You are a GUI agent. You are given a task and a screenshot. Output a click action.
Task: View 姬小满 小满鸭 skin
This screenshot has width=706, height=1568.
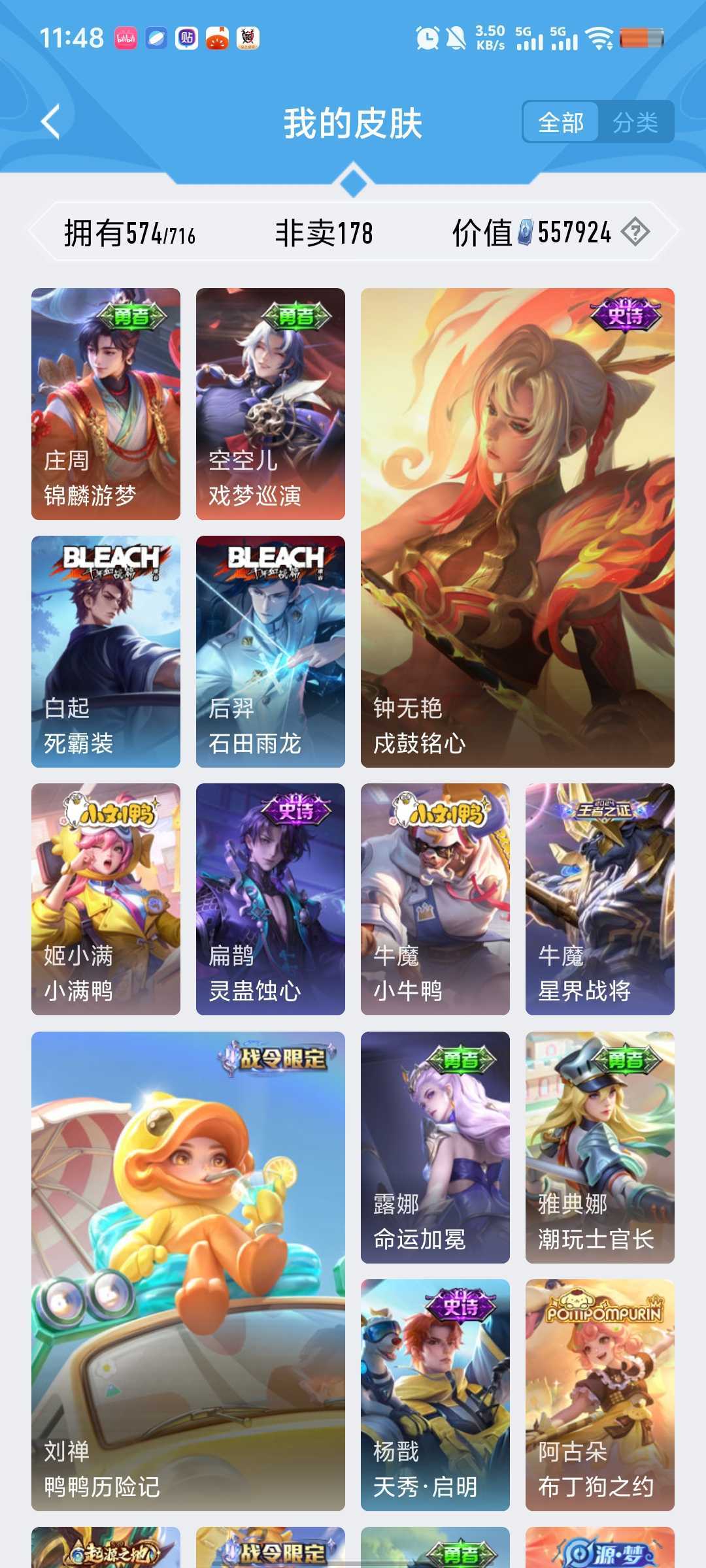(106, 899)
